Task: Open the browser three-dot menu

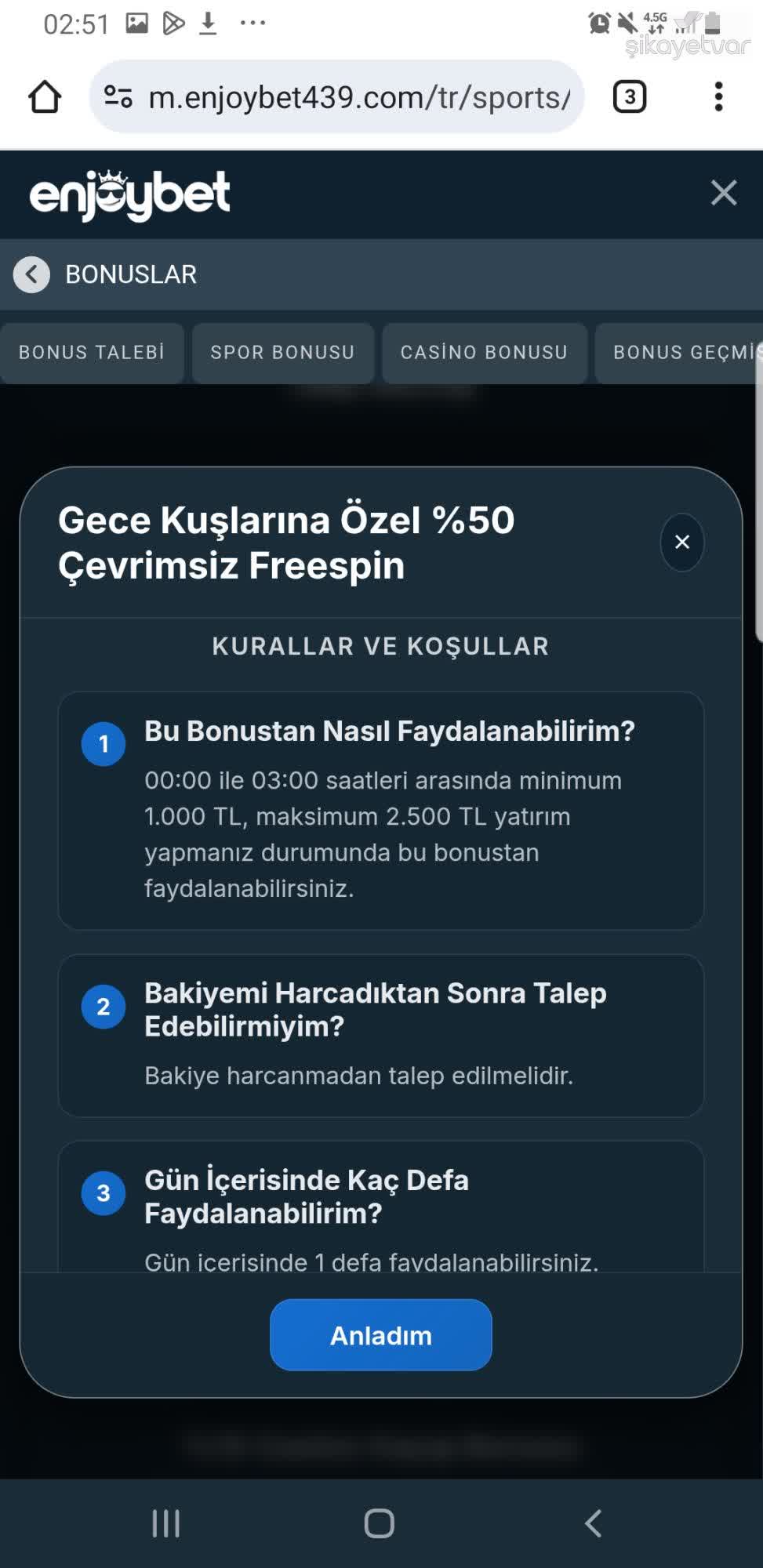Action: coord(718,96)
